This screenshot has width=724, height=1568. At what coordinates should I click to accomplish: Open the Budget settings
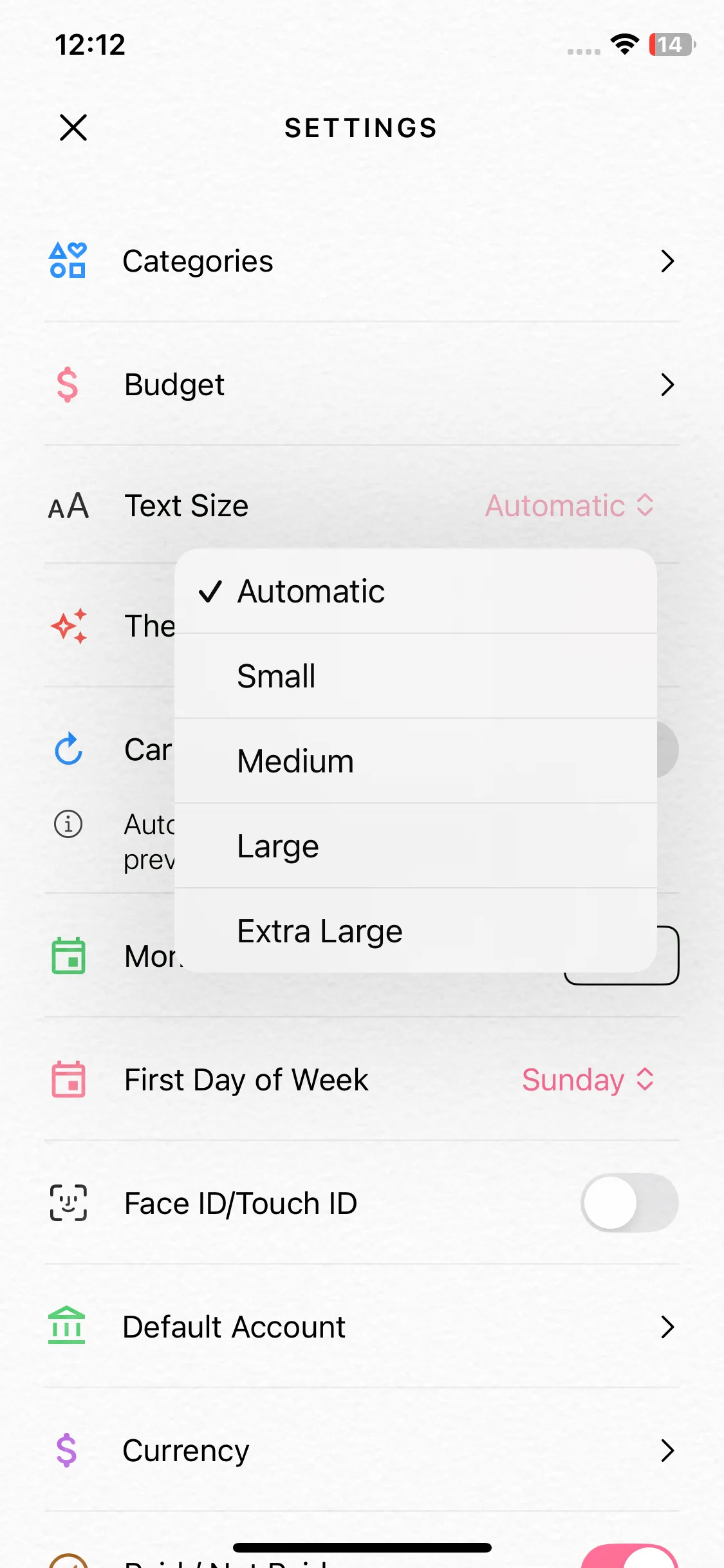(x=362, y=385)
